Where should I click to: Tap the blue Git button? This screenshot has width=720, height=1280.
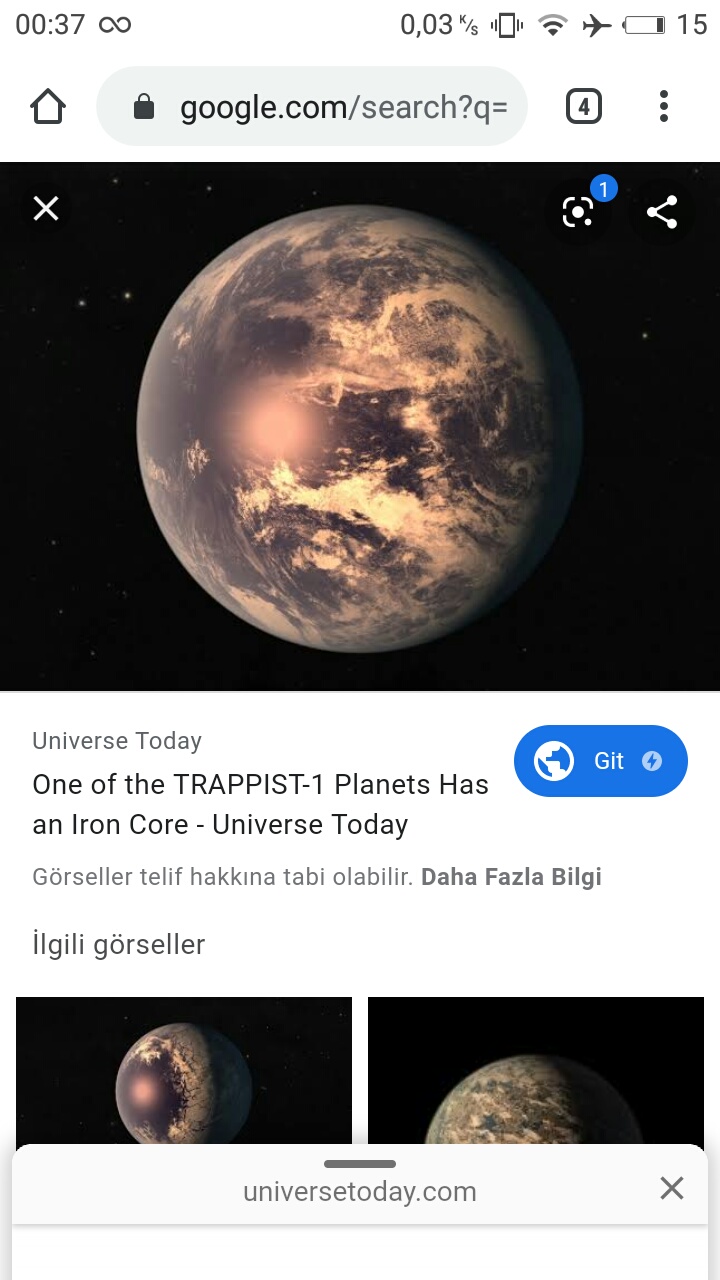pos(600,761)
